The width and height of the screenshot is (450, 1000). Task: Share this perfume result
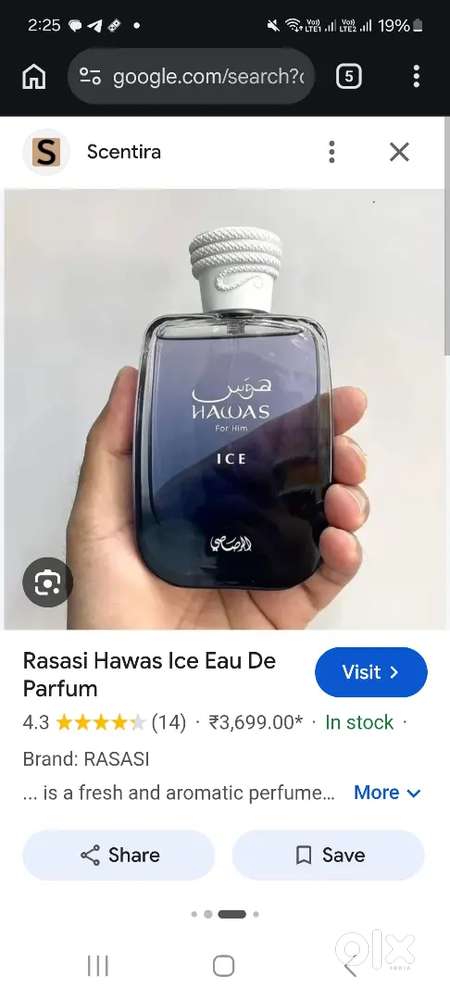coord(119,855)
